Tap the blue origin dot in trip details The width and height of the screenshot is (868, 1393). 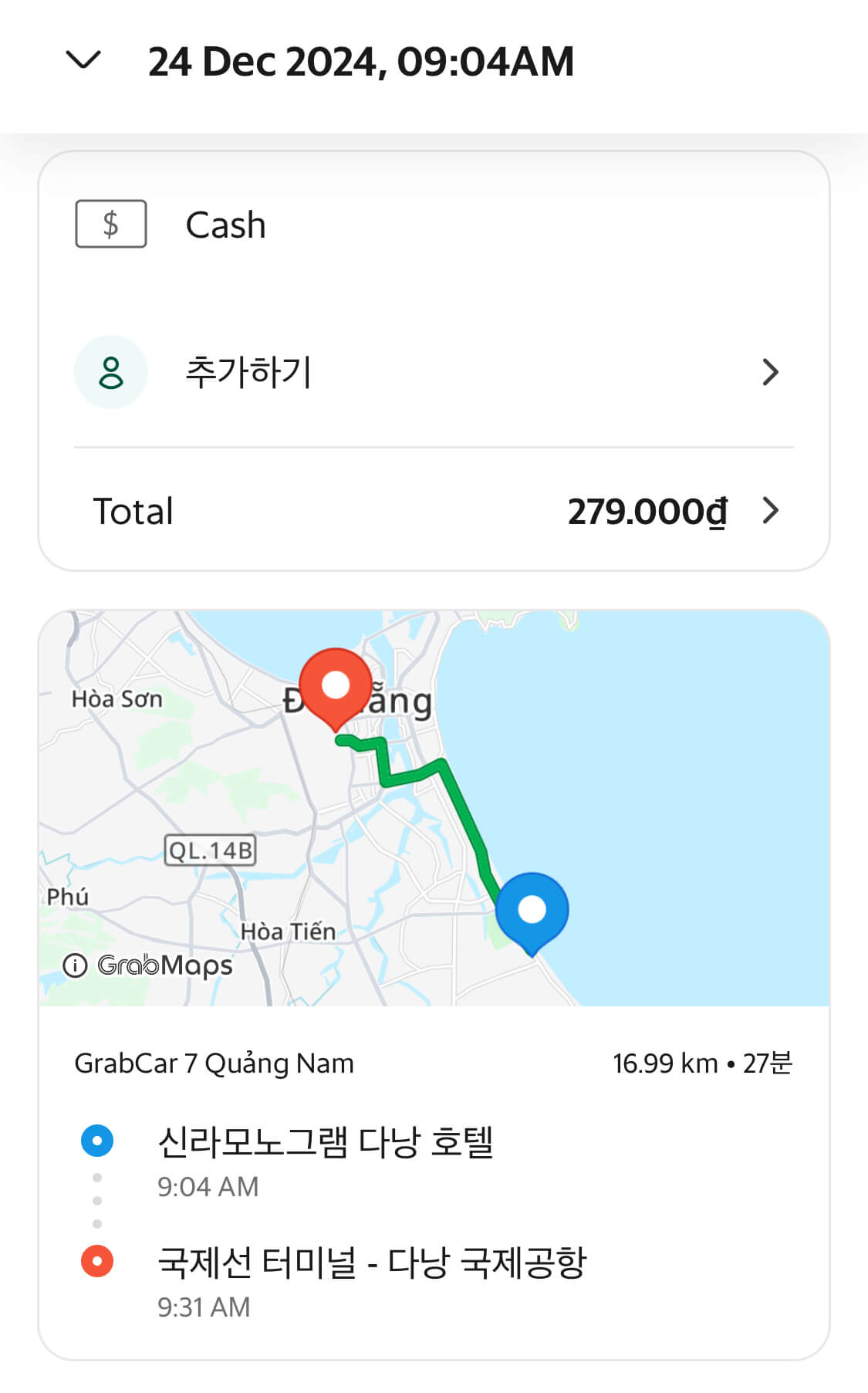[x=96, y=1140]
